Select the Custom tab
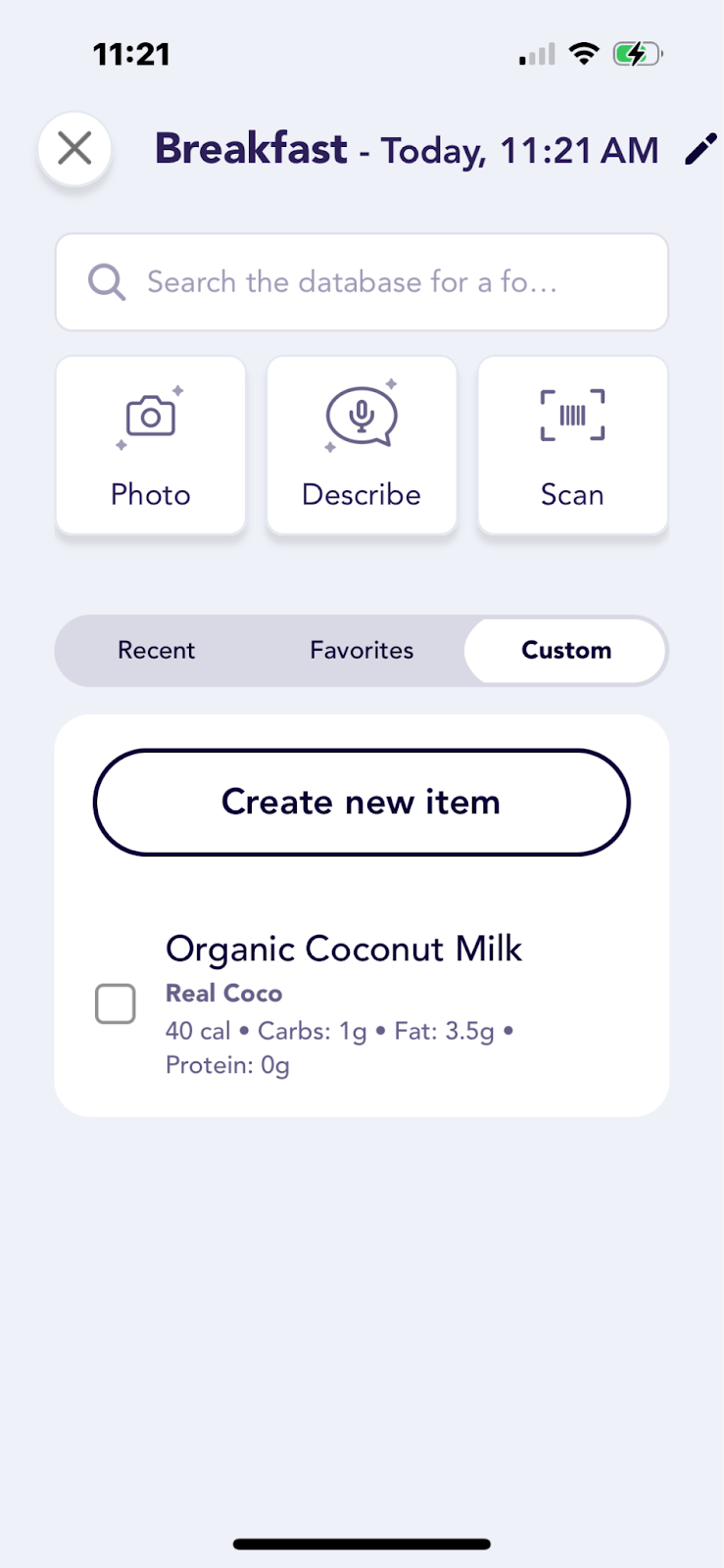The height and width of the screenshot is (1568, 724). 566,651
